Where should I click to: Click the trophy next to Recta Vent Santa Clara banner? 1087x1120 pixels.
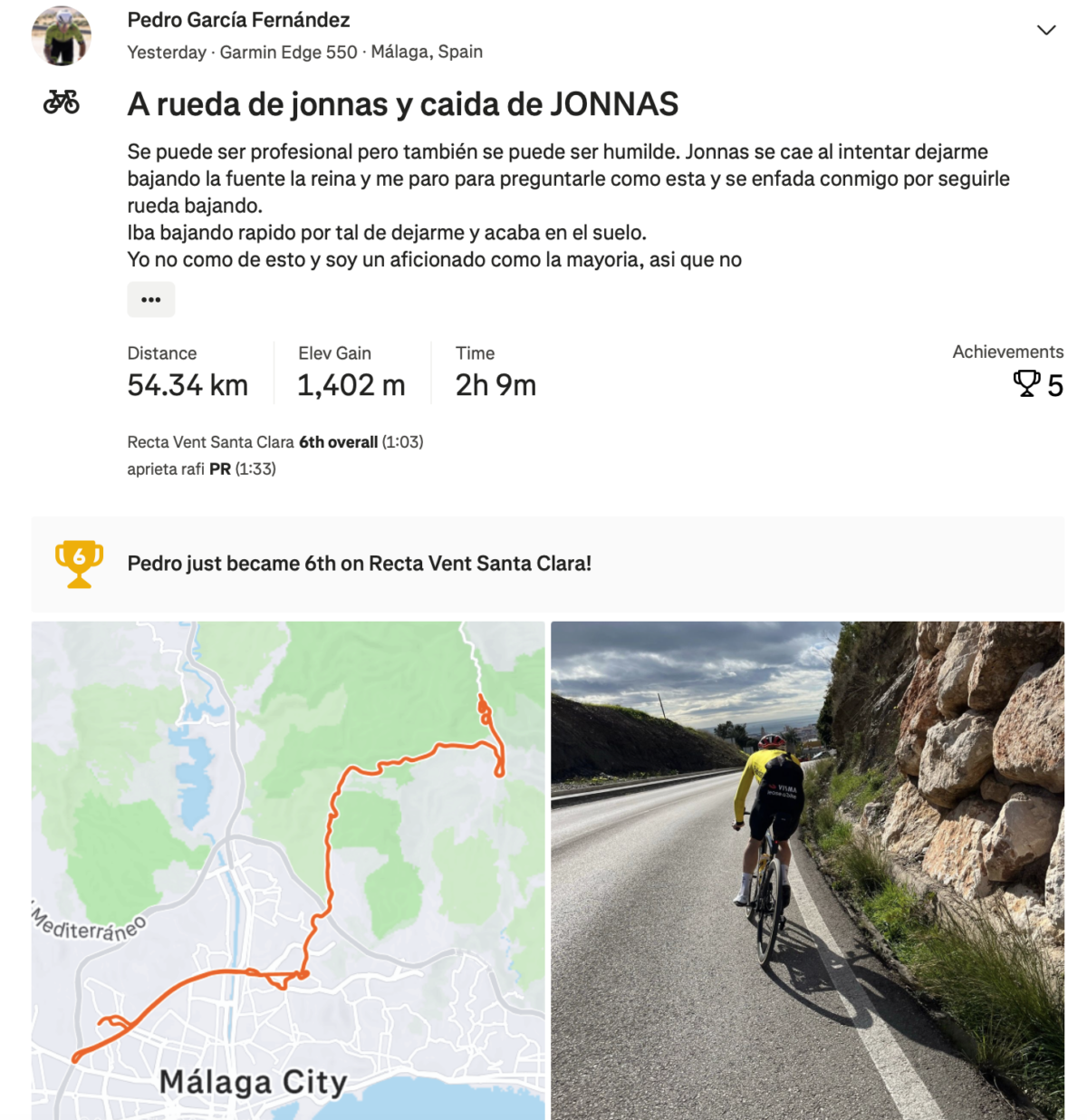[x=77, y=562]
